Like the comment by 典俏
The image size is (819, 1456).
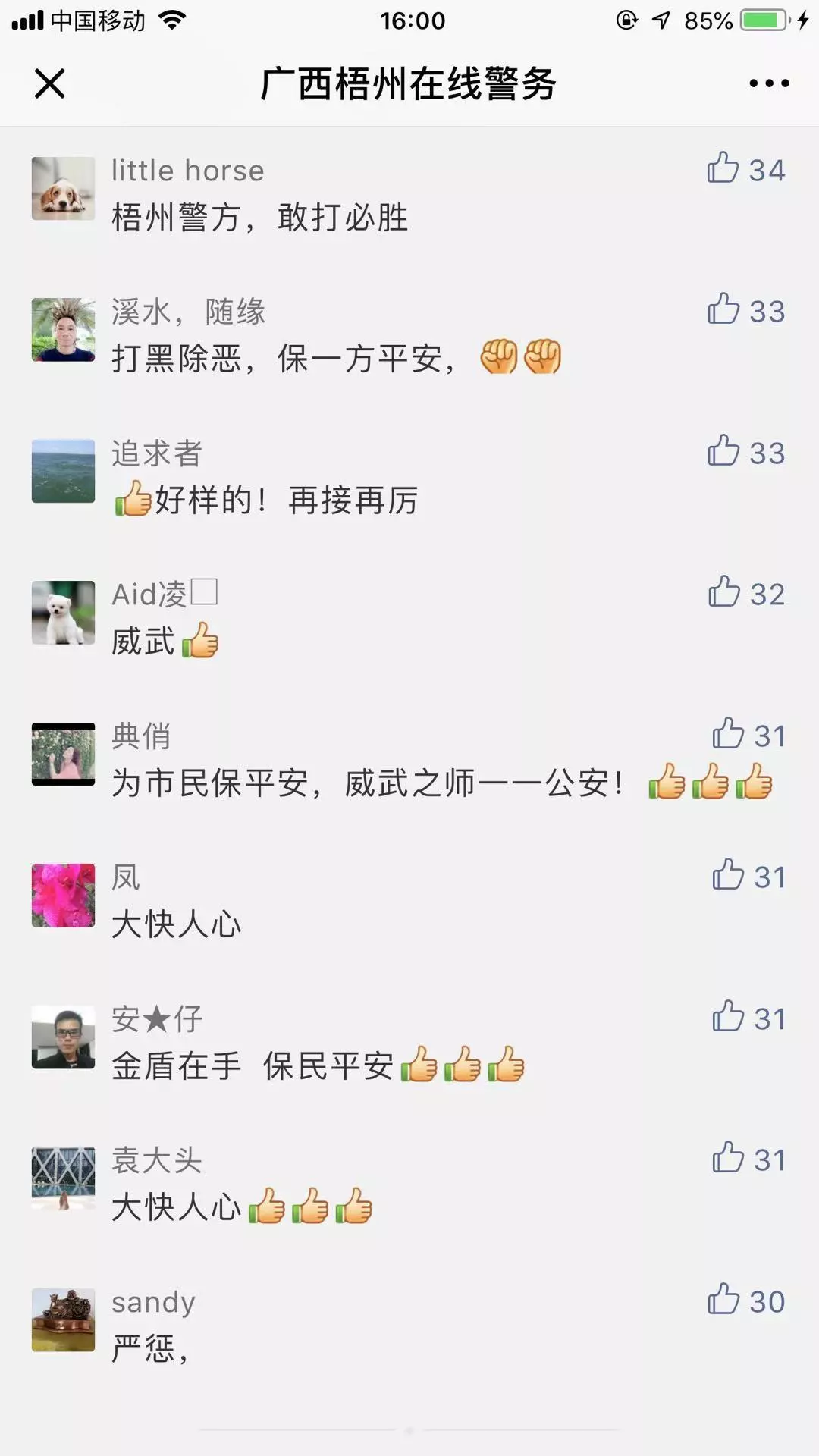[x=728, y=734]
